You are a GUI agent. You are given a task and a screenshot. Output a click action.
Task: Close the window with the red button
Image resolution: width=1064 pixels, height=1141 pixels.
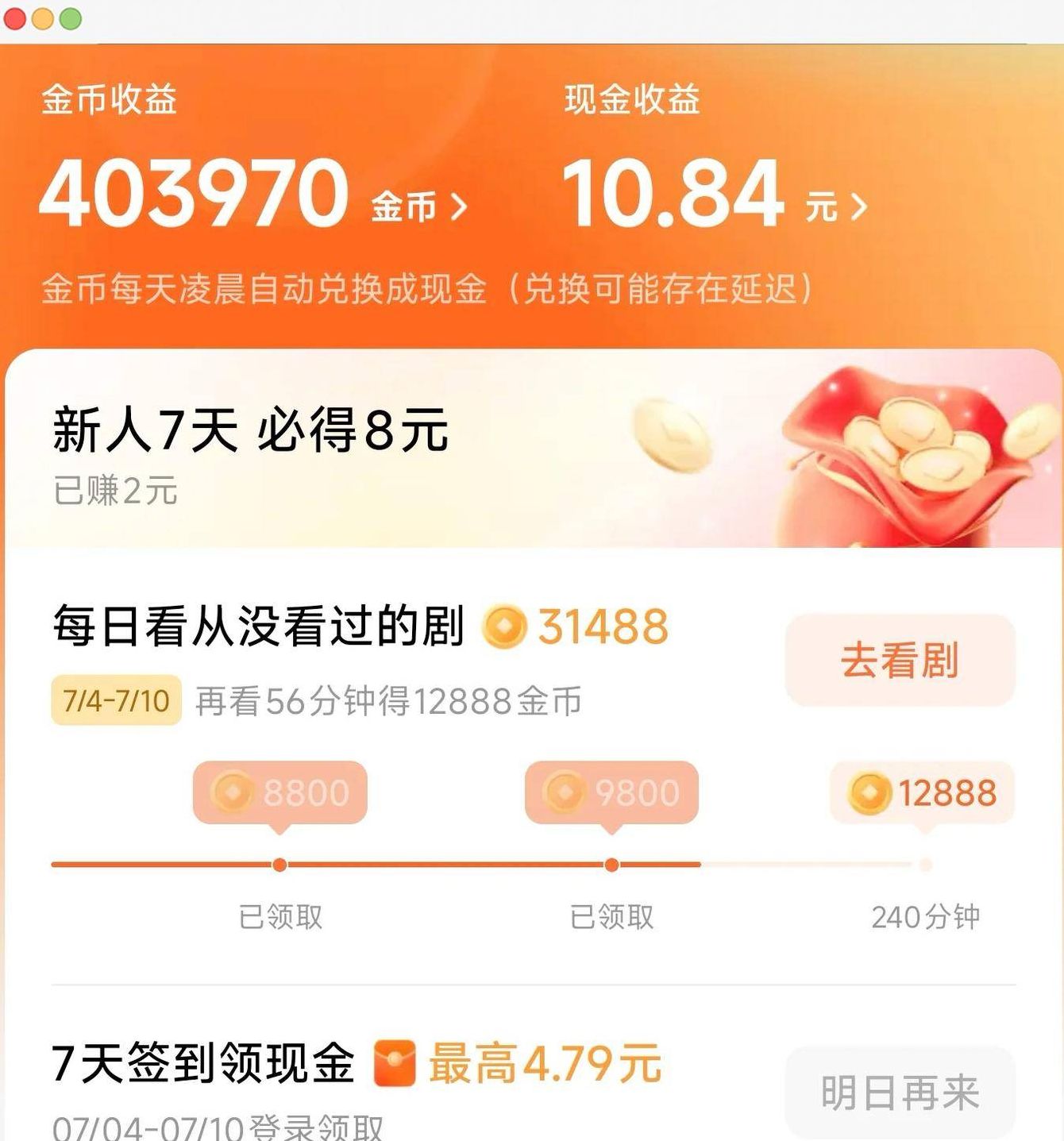(x=16, y=18)
